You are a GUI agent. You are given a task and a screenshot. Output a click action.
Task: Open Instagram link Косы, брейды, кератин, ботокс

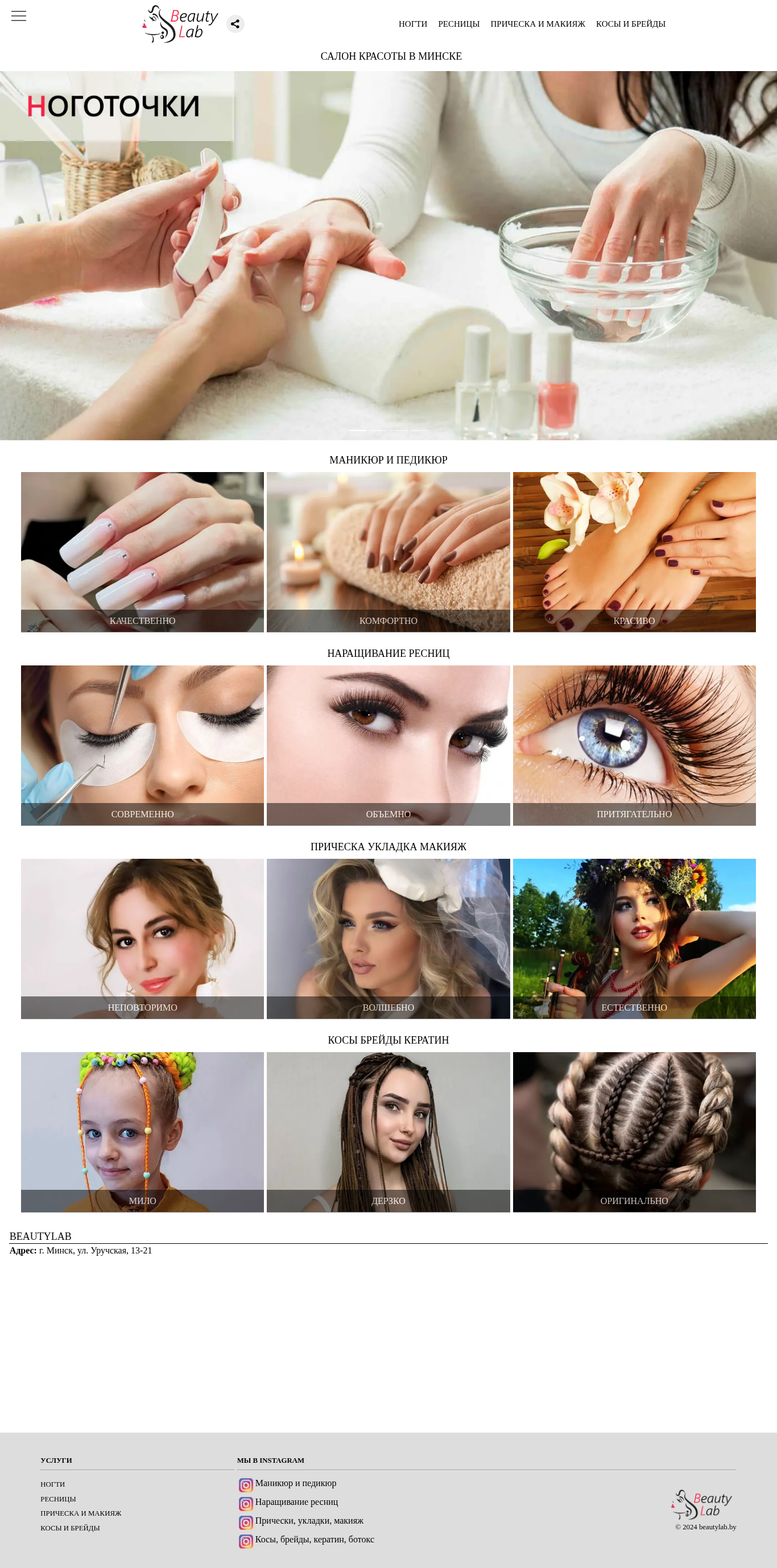click(306, 1540)
